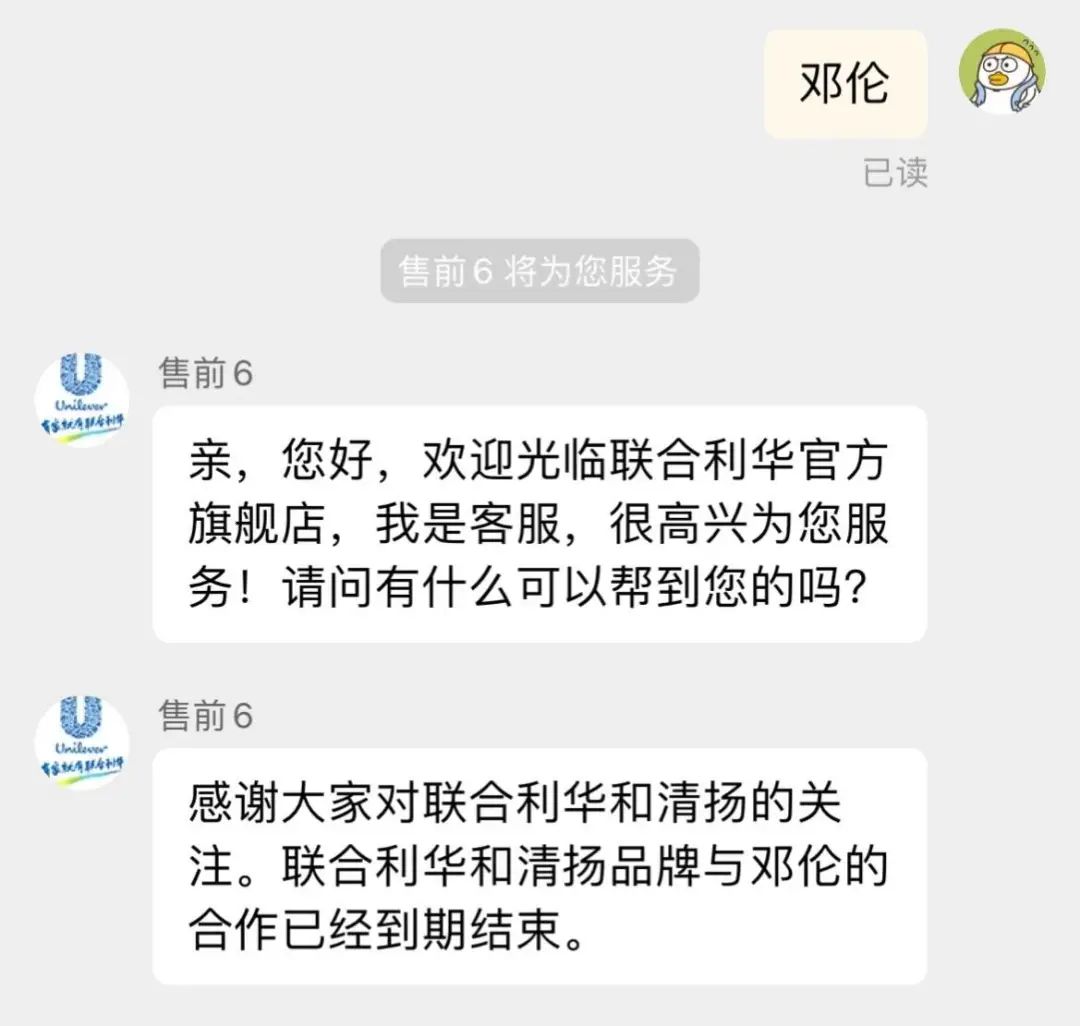This screenshot has height=1026, width=1080.
Task: Open Unilever avatar beside the 合作已经到期 message
Action: click(x=82, y=742)
